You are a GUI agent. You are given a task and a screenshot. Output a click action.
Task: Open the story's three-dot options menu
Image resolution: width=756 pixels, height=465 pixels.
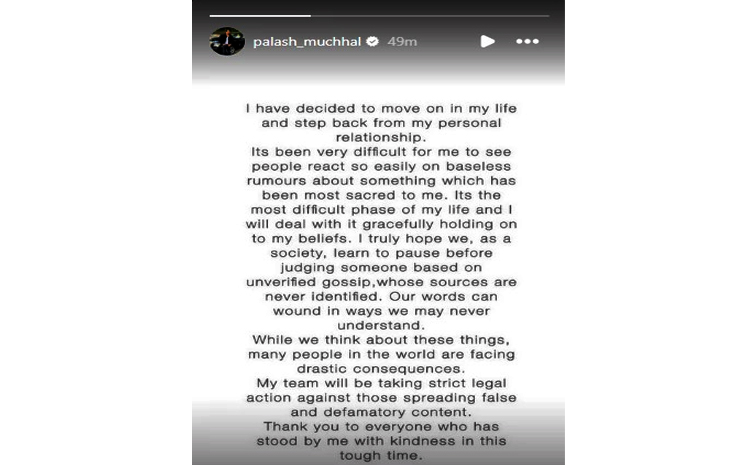point(527,42)
